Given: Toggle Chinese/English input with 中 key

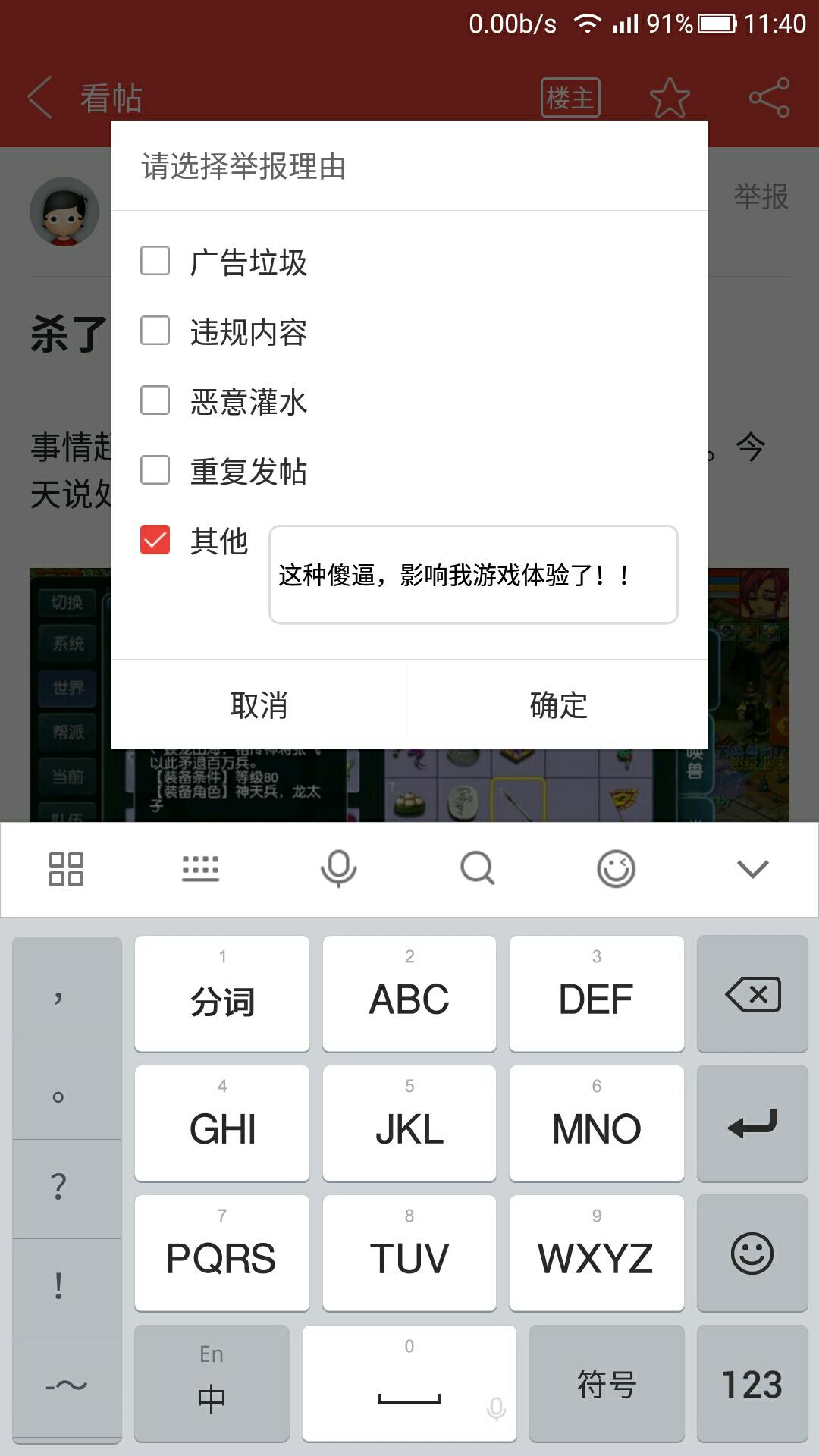Looking at the screenshot, I should pos(212,1384).
